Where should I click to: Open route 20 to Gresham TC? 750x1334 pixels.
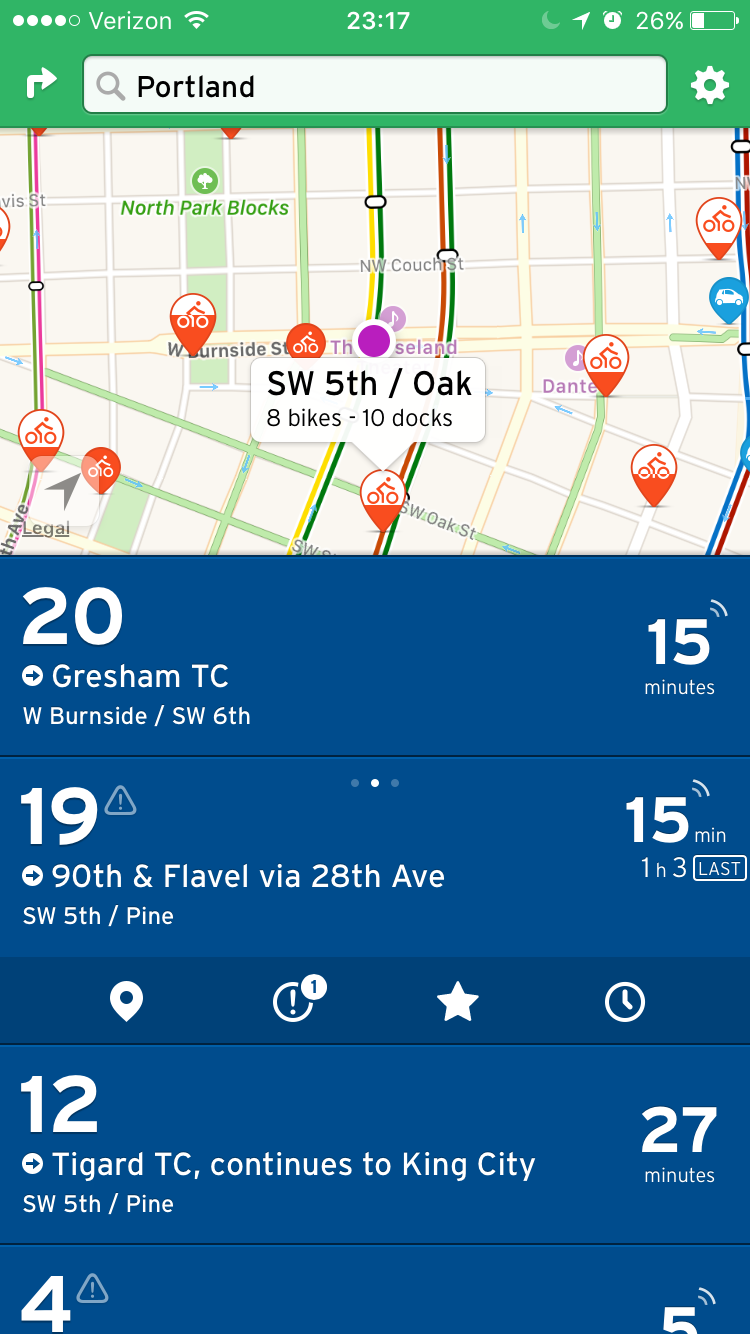click(375, 656)
